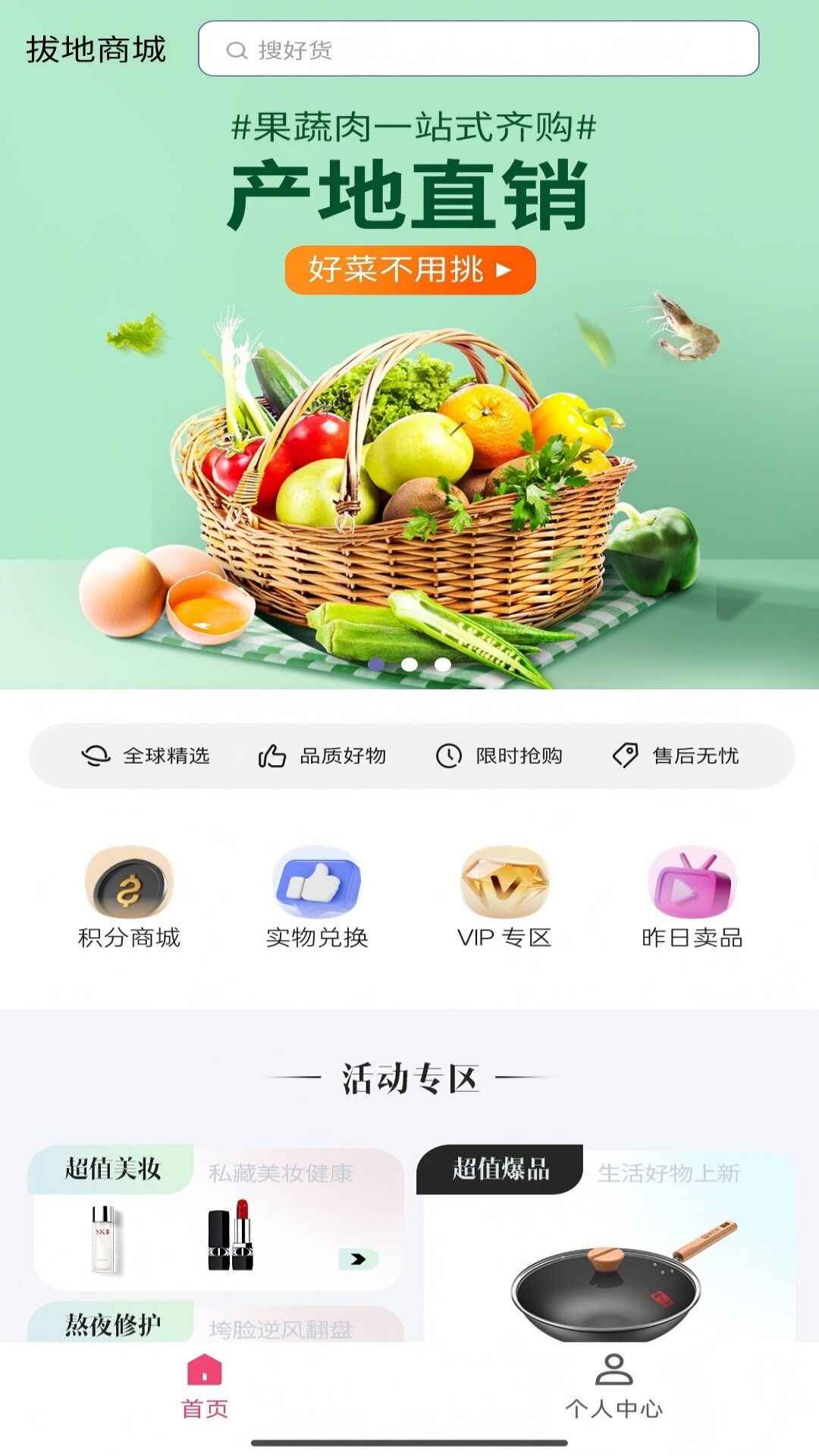The height and width of the screenshot is (1456, 819).
Task: Tap the search magnifier icon
Action: click(236, 51)
